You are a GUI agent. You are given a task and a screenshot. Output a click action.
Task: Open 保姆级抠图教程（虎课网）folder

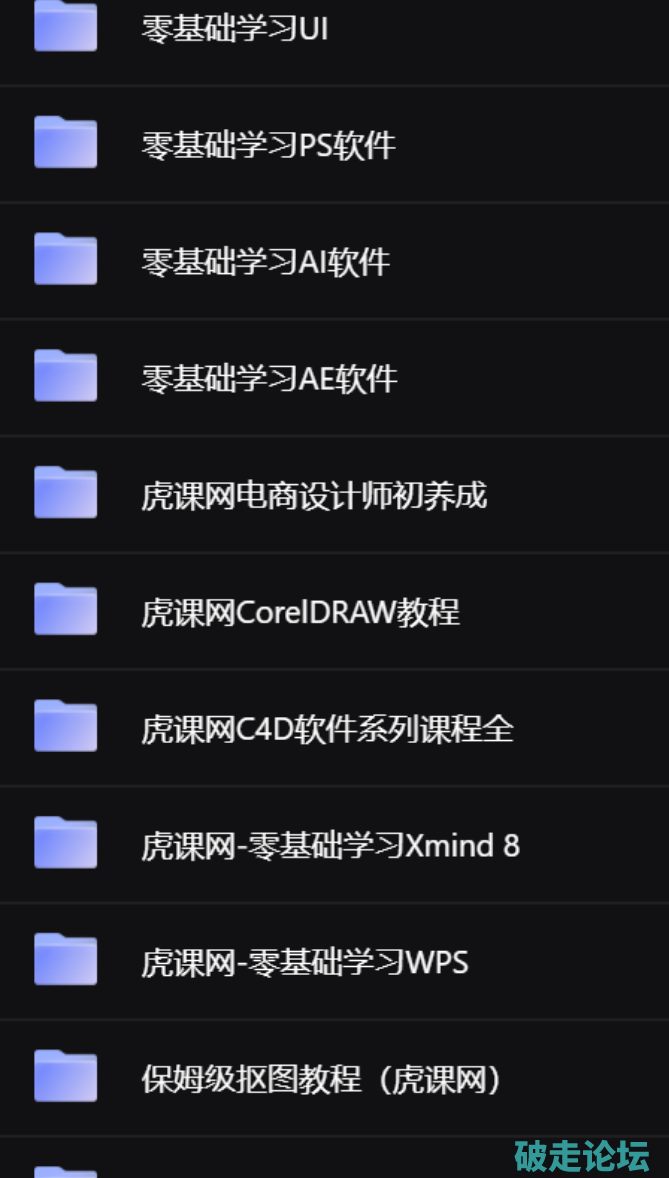pos(320,1080)
